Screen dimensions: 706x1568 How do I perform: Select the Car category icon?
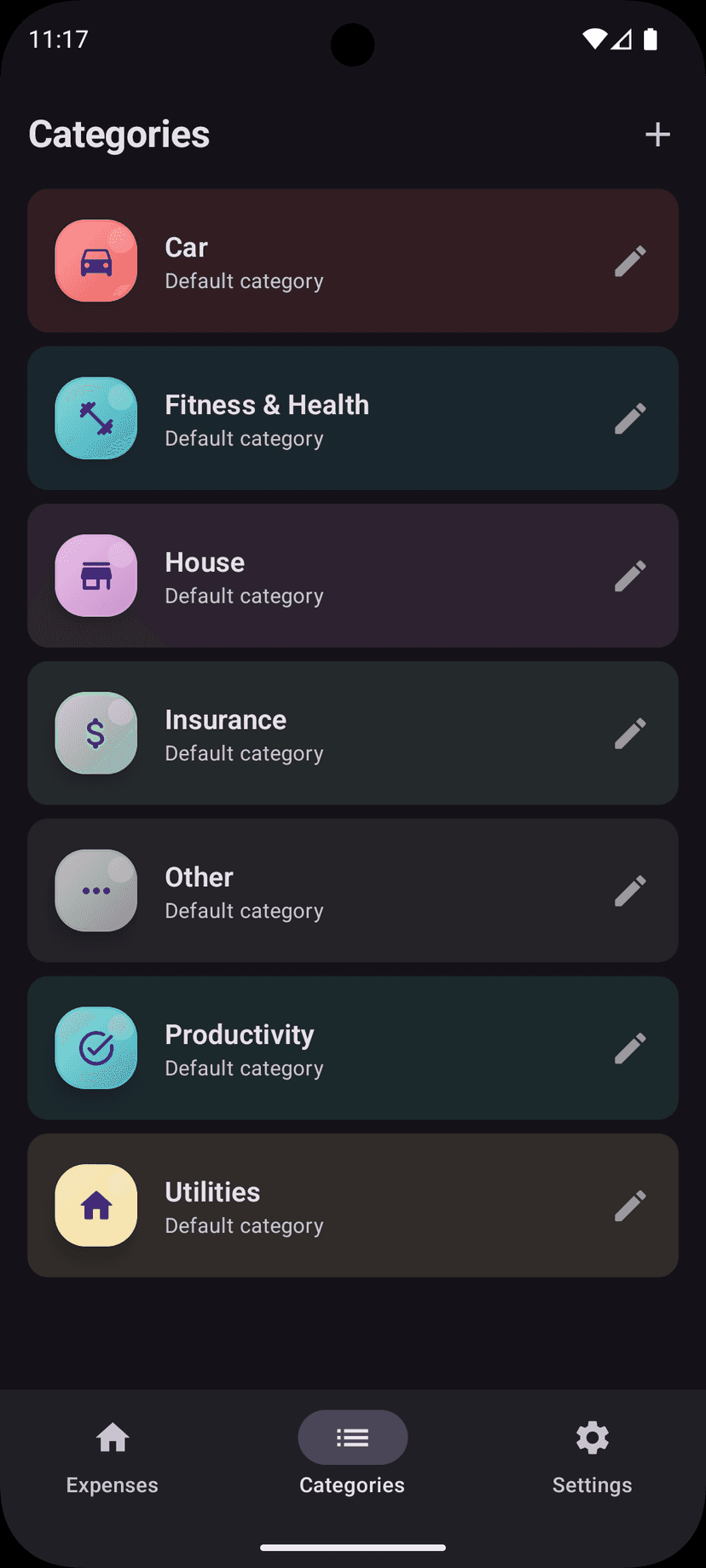[x=95, y=260]
